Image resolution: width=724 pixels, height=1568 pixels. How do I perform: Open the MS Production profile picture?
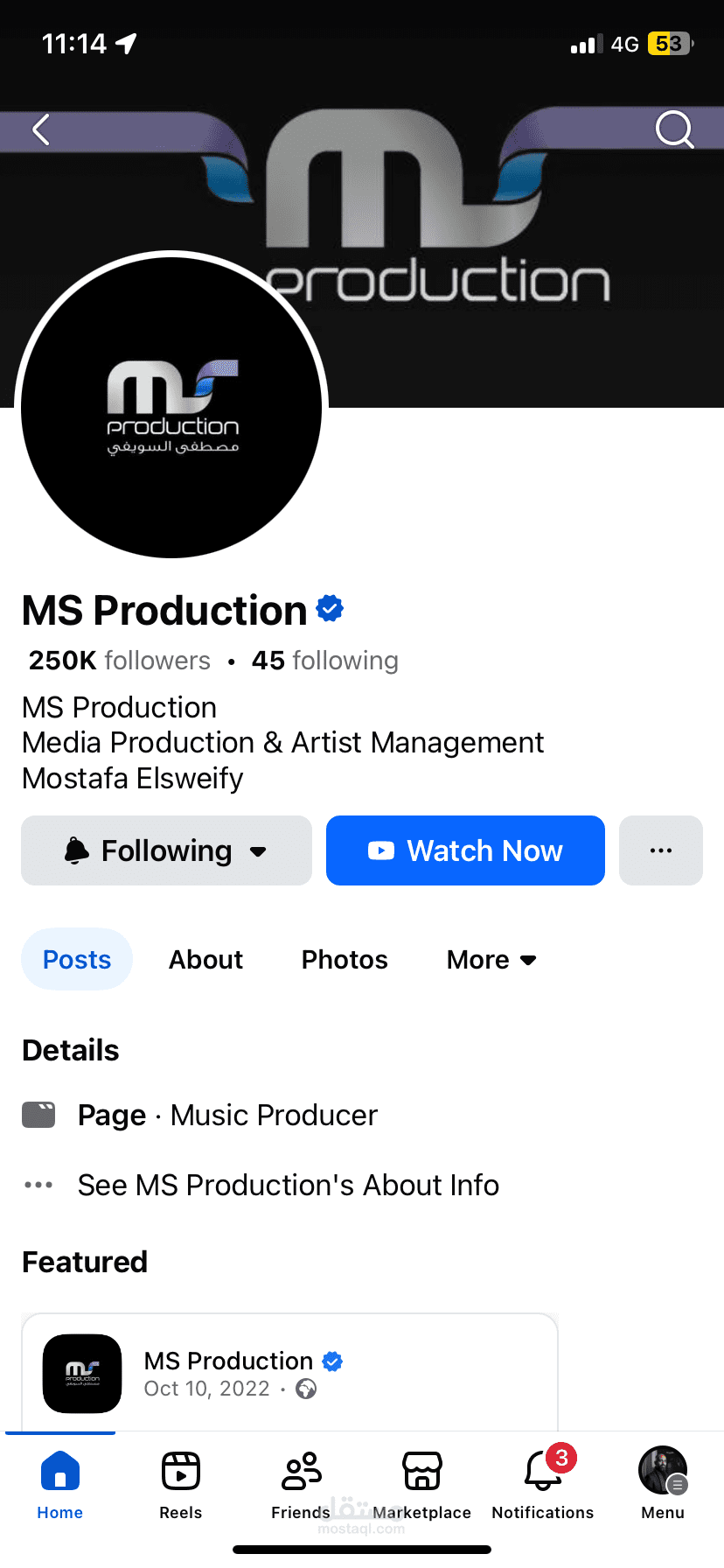click(171, 406)
